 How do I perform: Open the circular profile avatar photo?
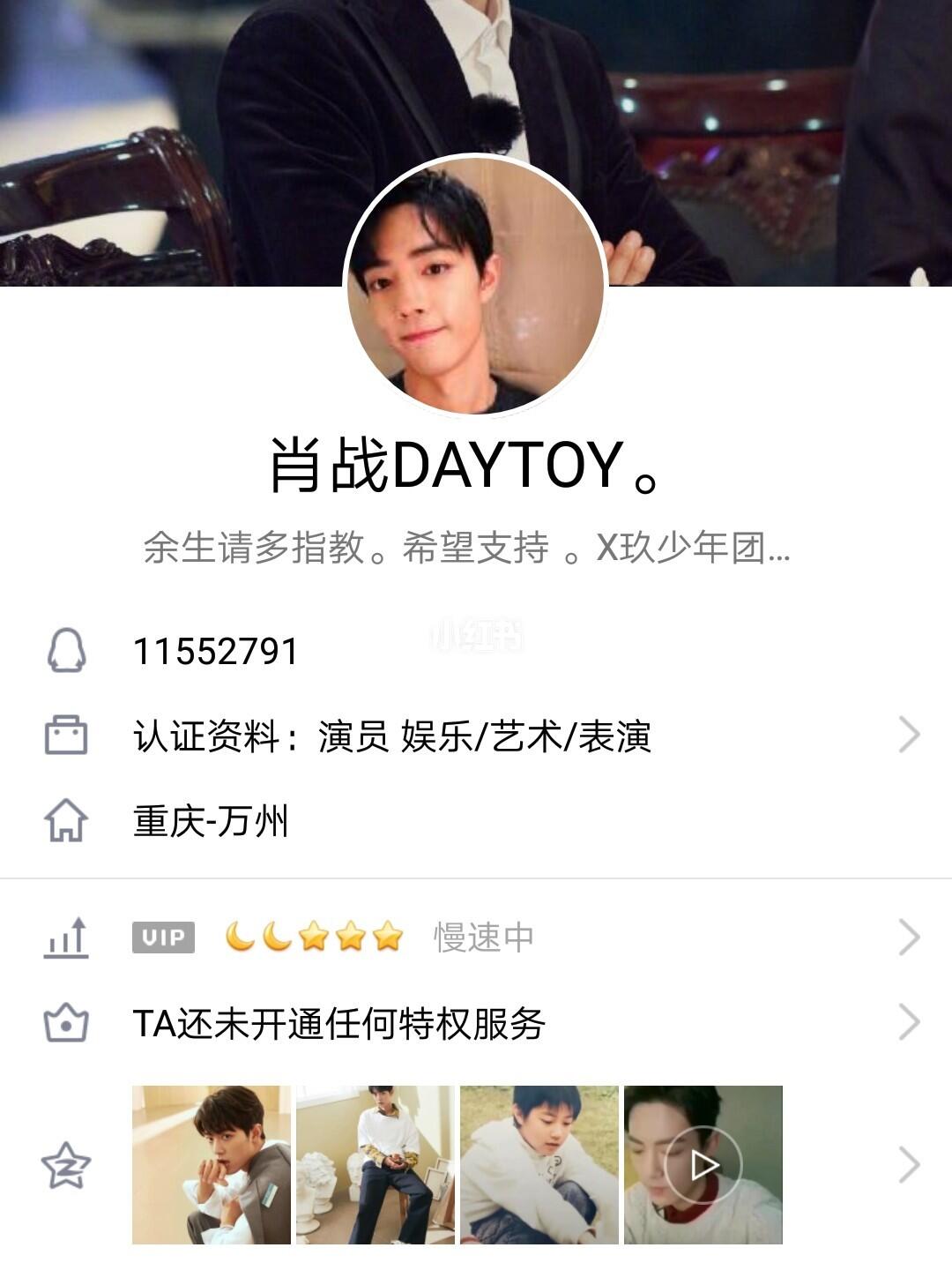click(x=476, y=285)
